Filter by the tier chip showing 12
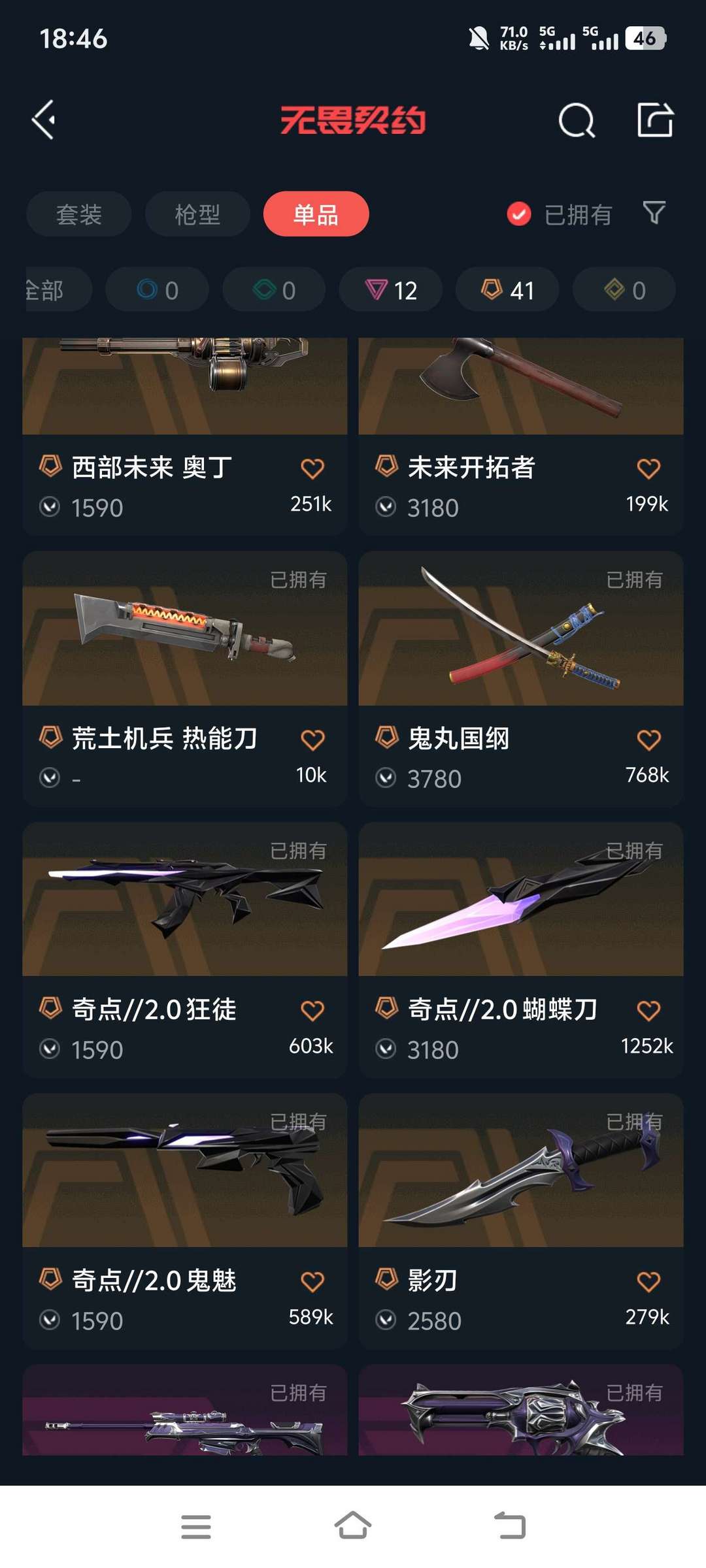The image size is (706, 1568). pyautogui.click(x=391, y=290)
